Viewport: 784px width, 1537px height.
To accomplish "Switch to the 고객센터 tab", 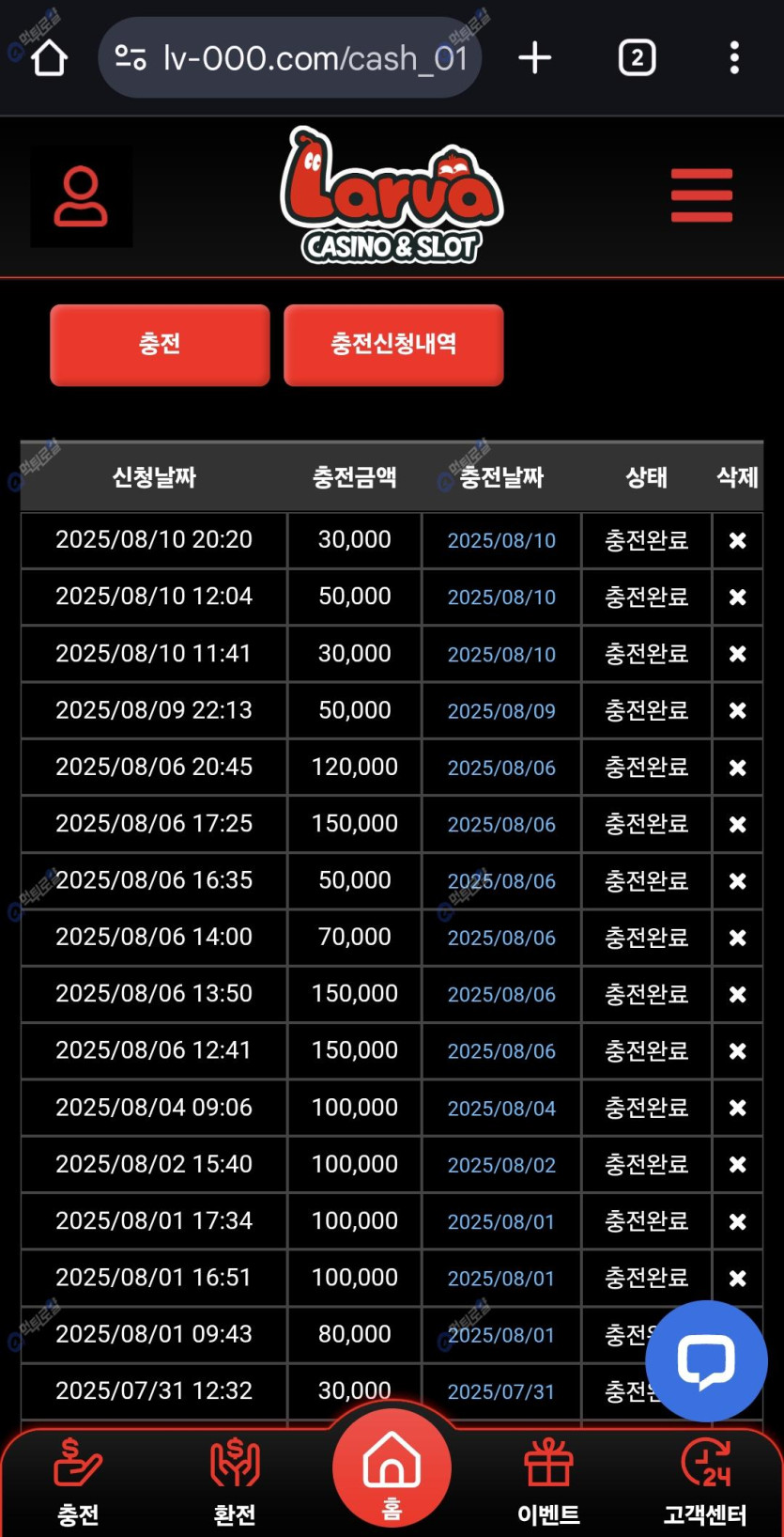I will click(705, 1481).
